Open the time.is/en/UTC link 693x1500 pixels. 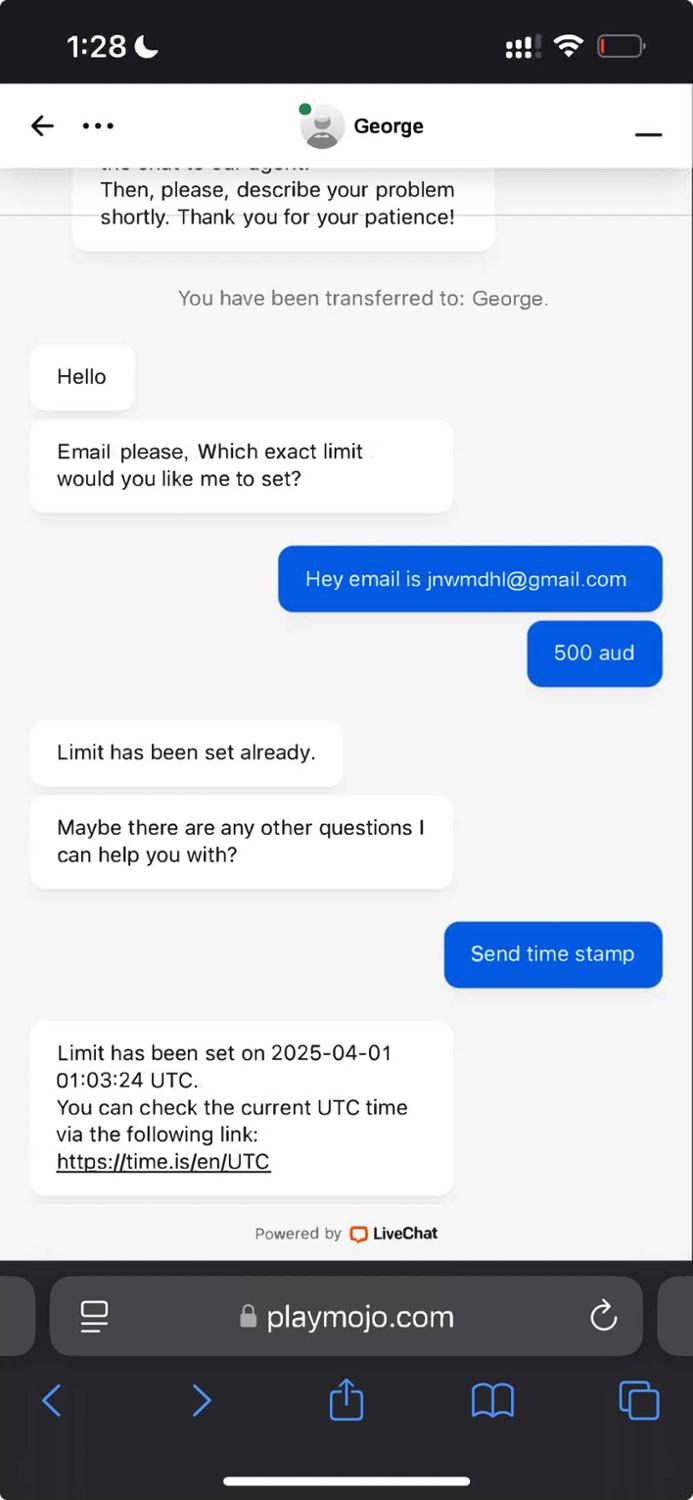pos(163,1162)
